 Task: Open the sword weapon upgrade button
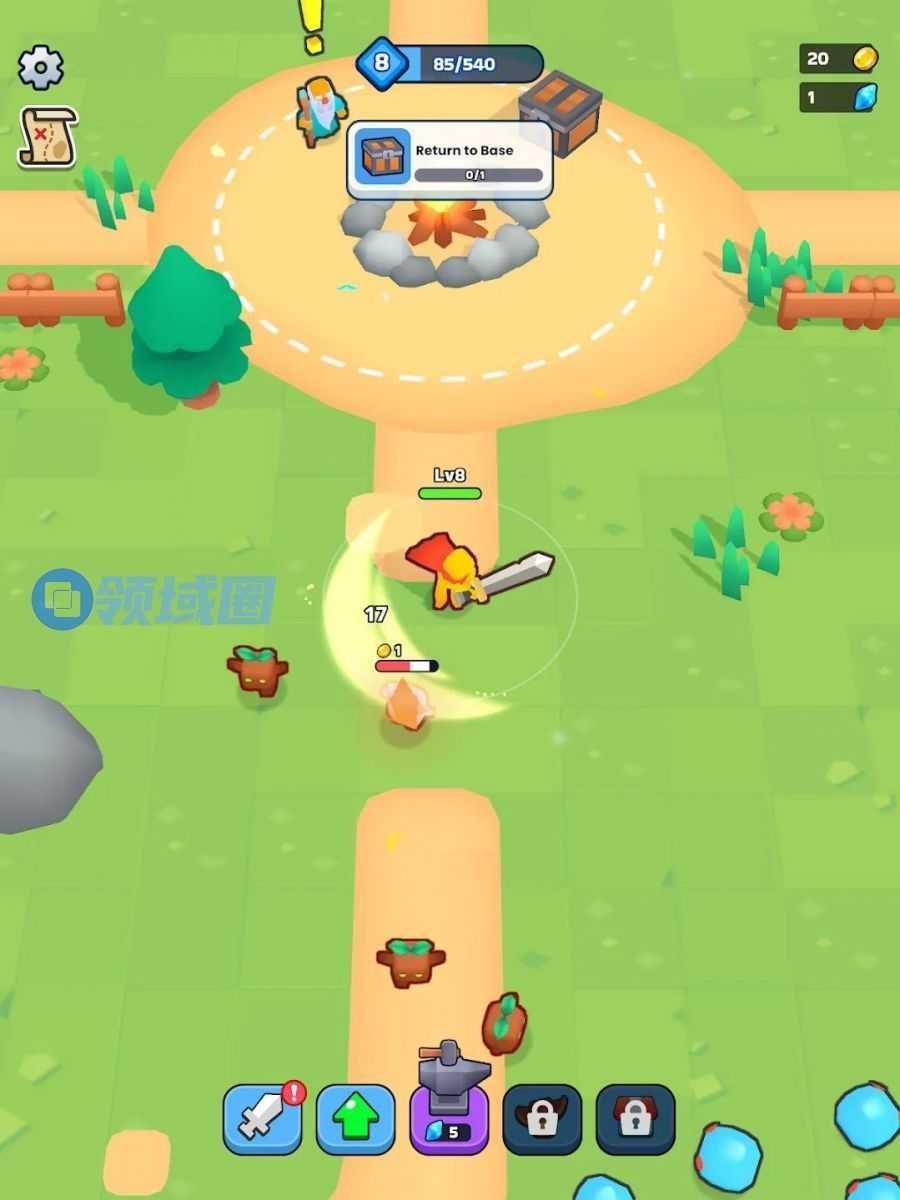(x=262, y=1119)
